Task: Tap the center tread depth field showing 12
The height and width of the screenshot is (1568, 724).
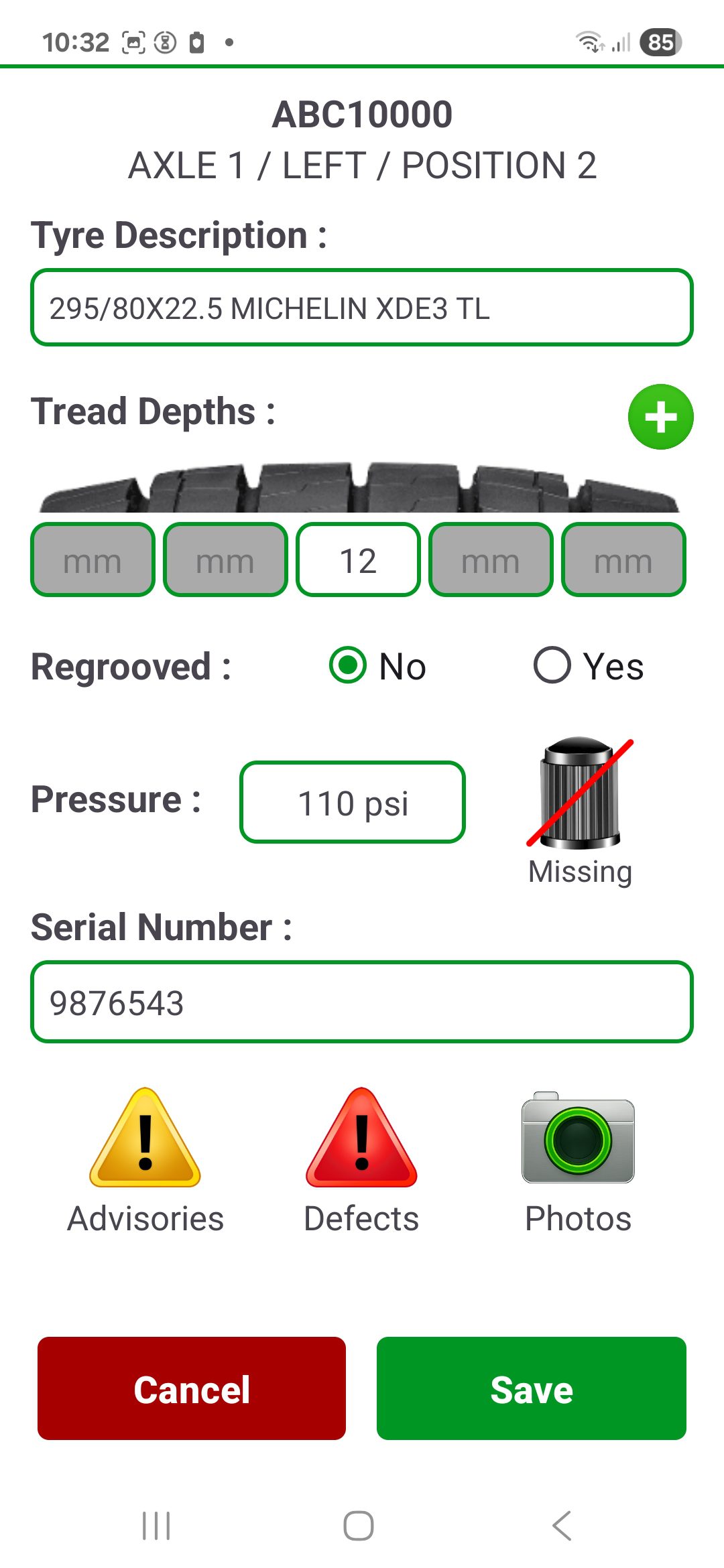Action: [358, 560]
